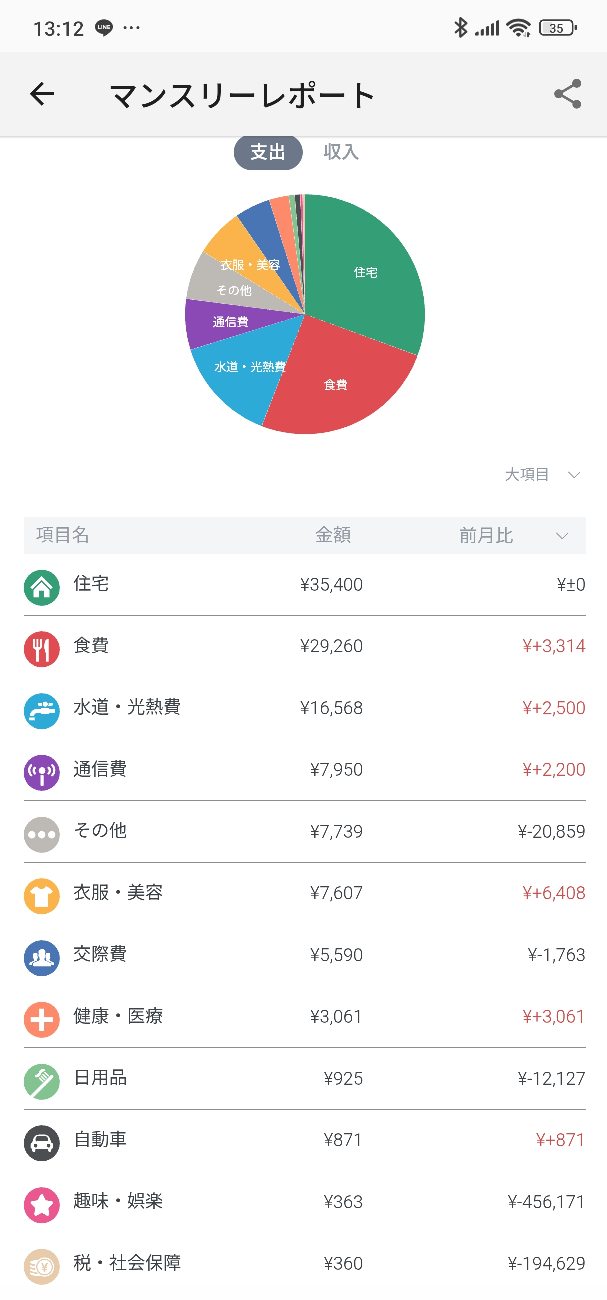The width and height of the screenshot is (607, 1300).
Task: Open the 通信費 category row
Action: (x=304, y=770)
